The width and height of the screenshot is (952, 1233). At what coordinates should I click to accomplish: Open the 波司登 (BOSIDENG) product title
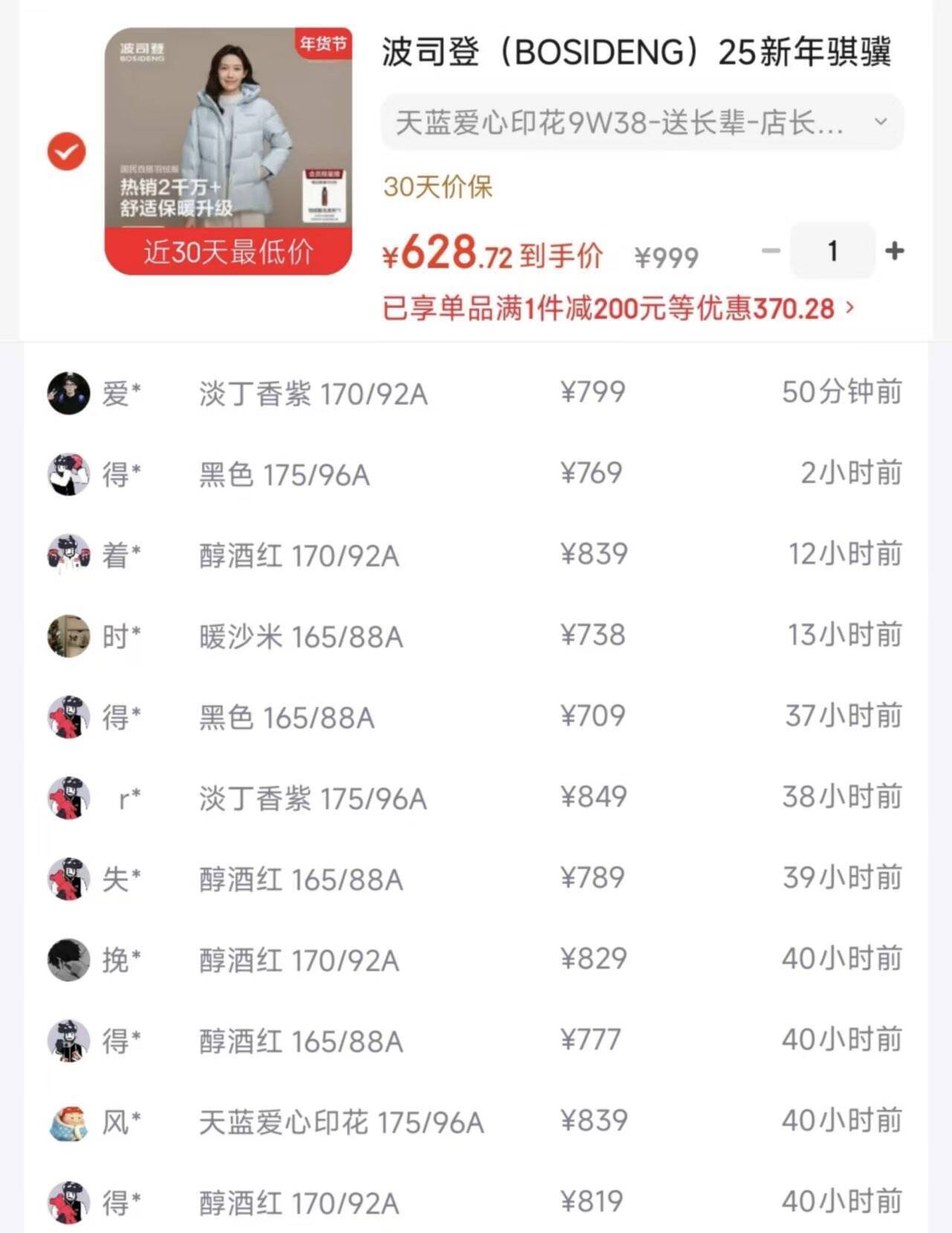(x=636, y=52)
